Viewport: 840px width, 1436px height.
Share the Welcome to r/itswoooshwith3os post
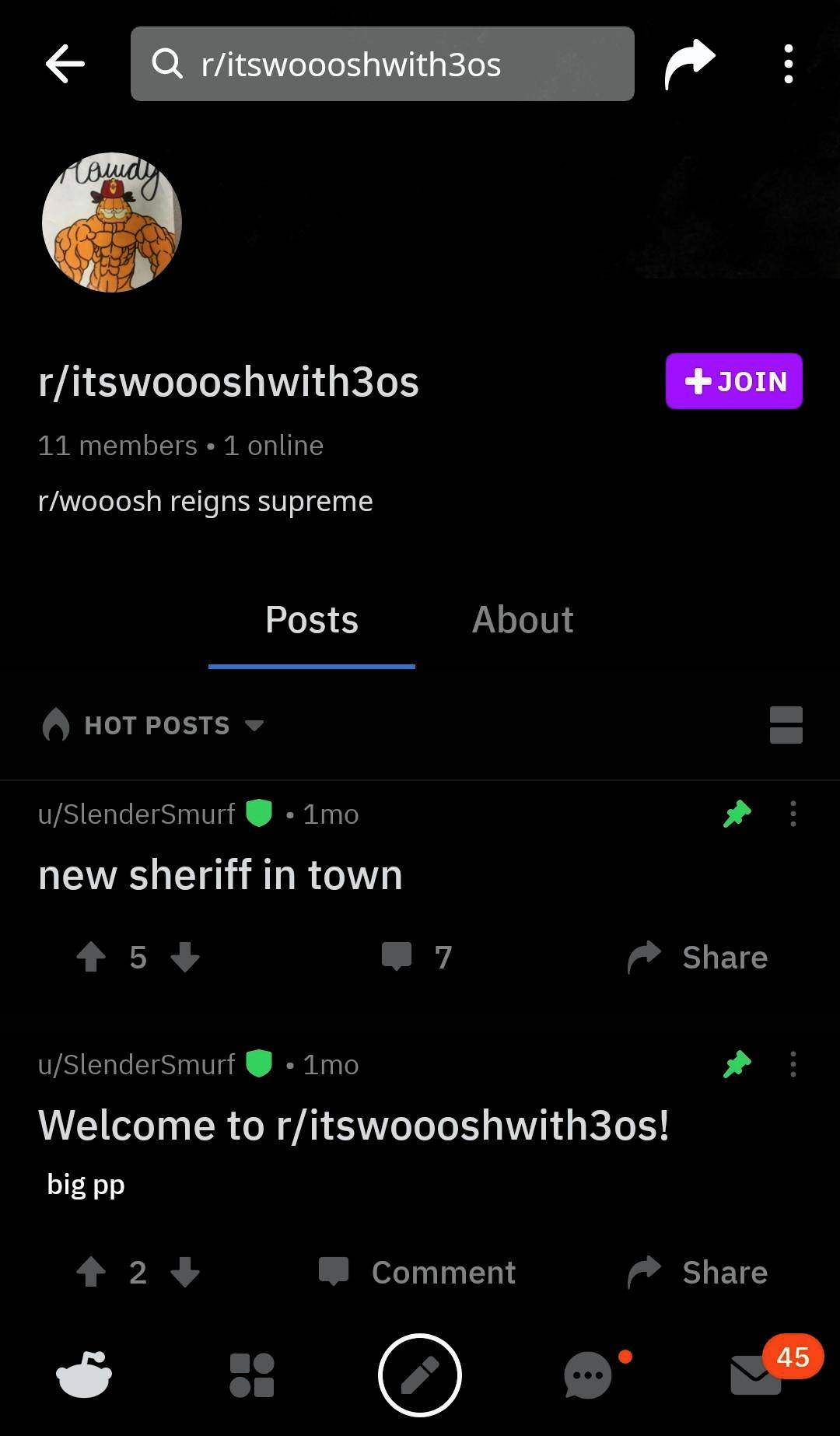698,1273
